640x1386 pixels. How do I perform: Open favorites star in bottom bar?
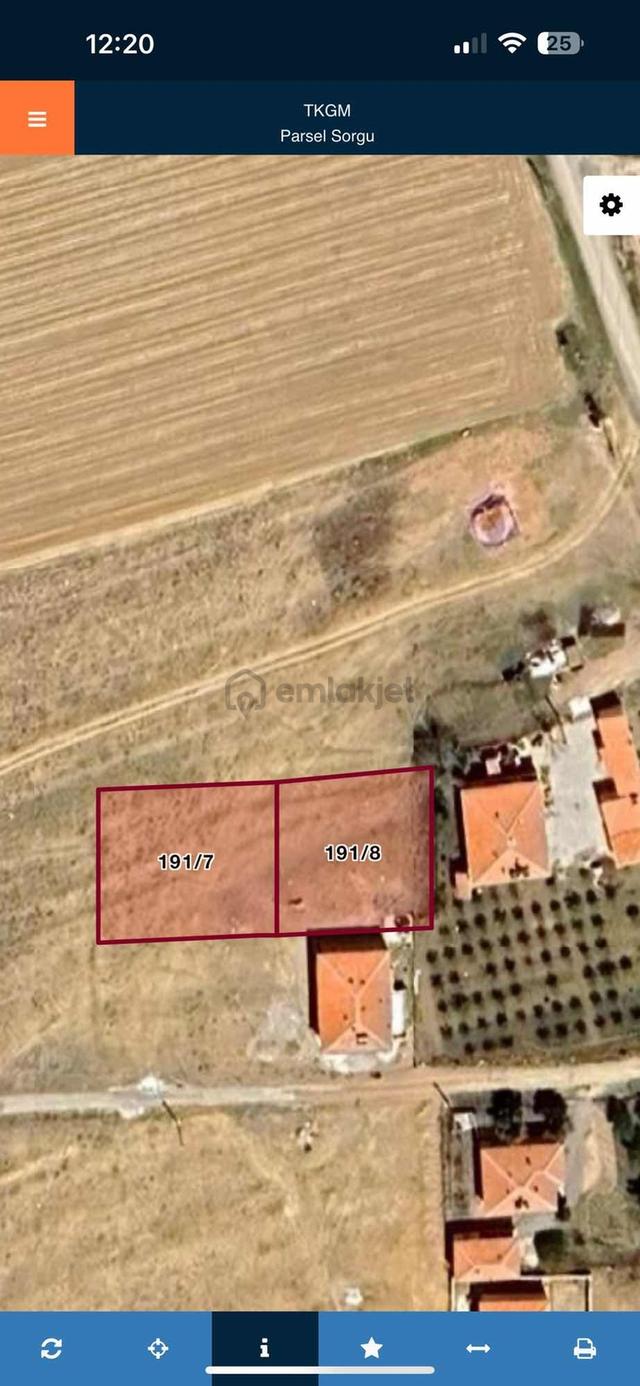[x=372, y=1348]
